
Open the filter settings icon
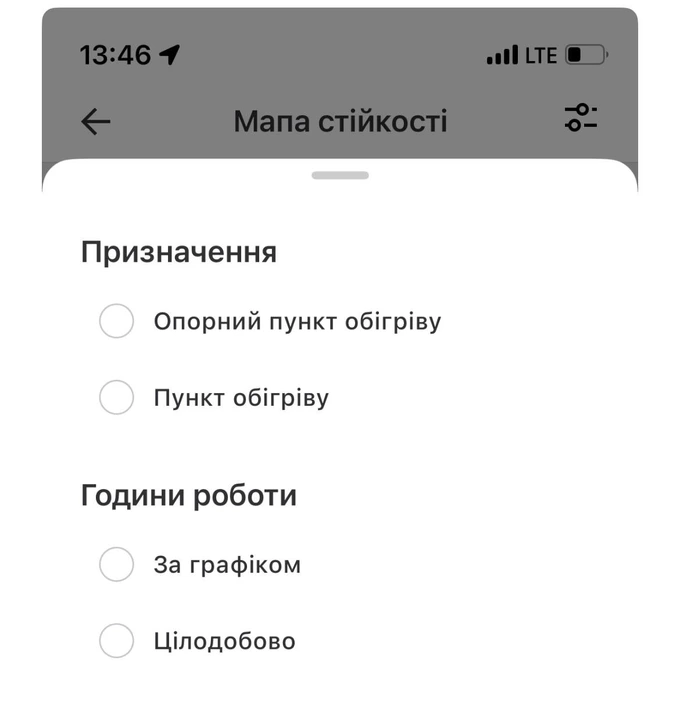pyautogui.click(x=581, y=118)
